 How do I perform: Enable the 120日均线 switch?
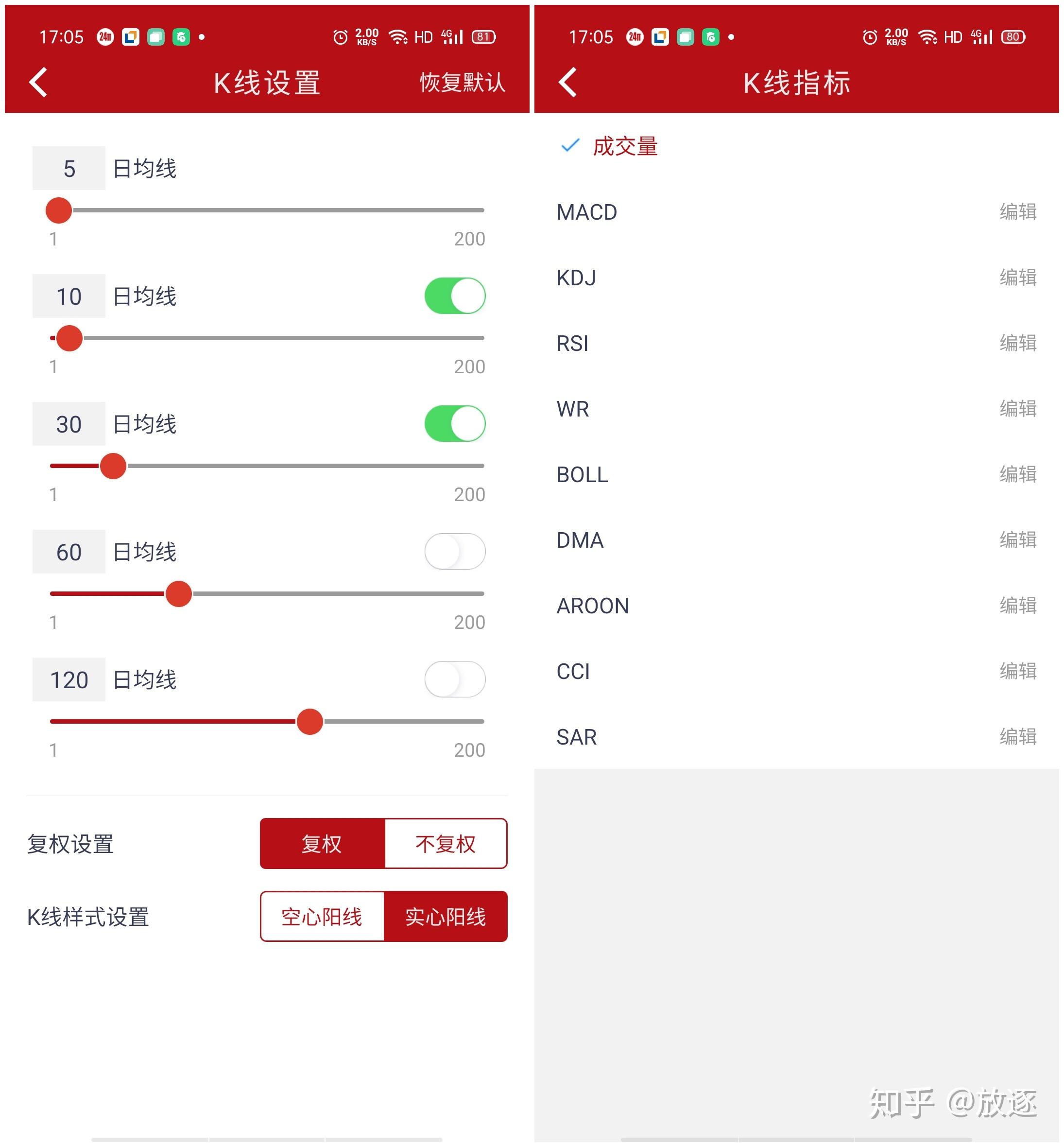[x=454, y=680]
